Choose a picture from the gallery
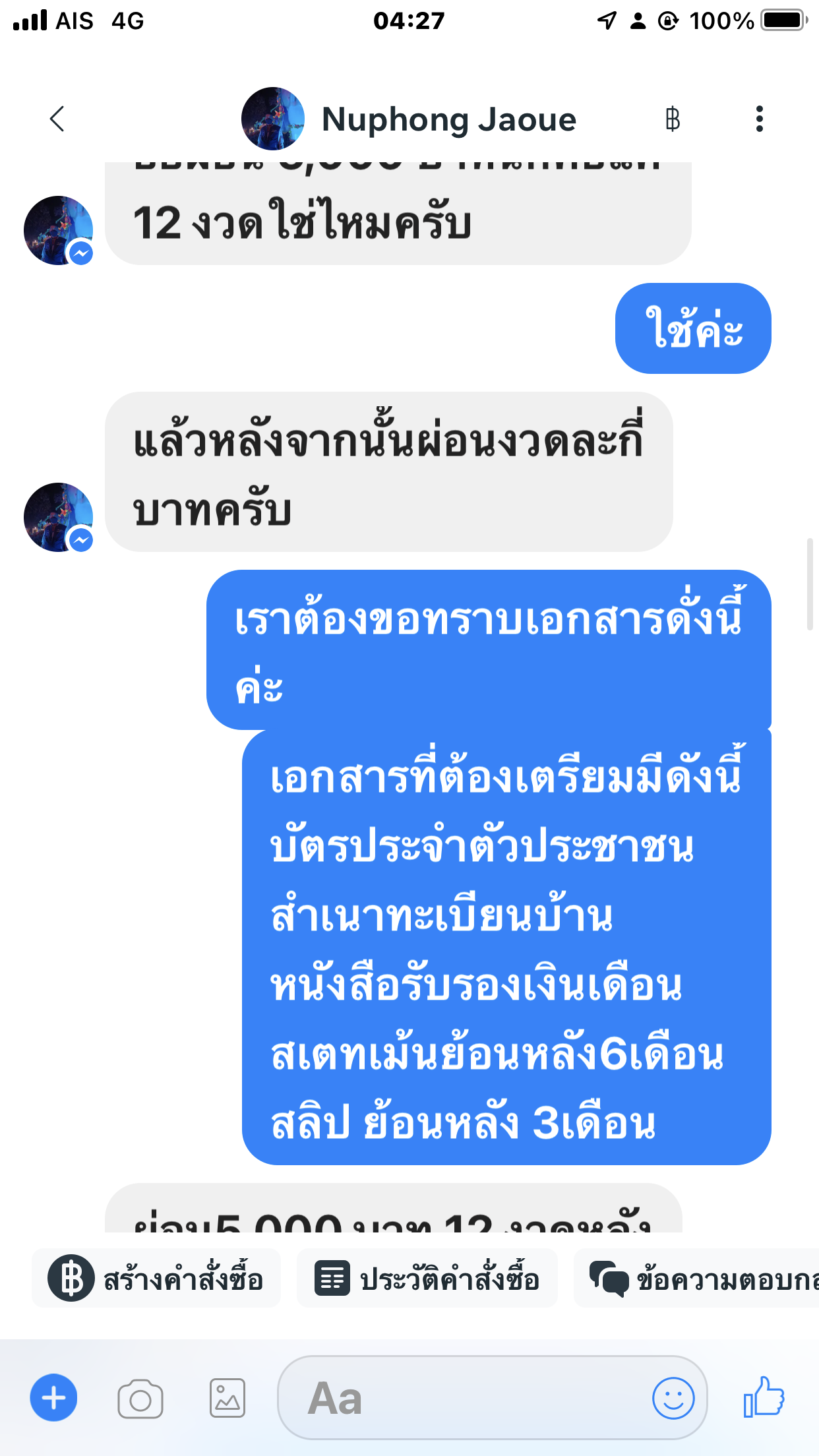Screen dimensions: 819x1456 coord(228,1398)
